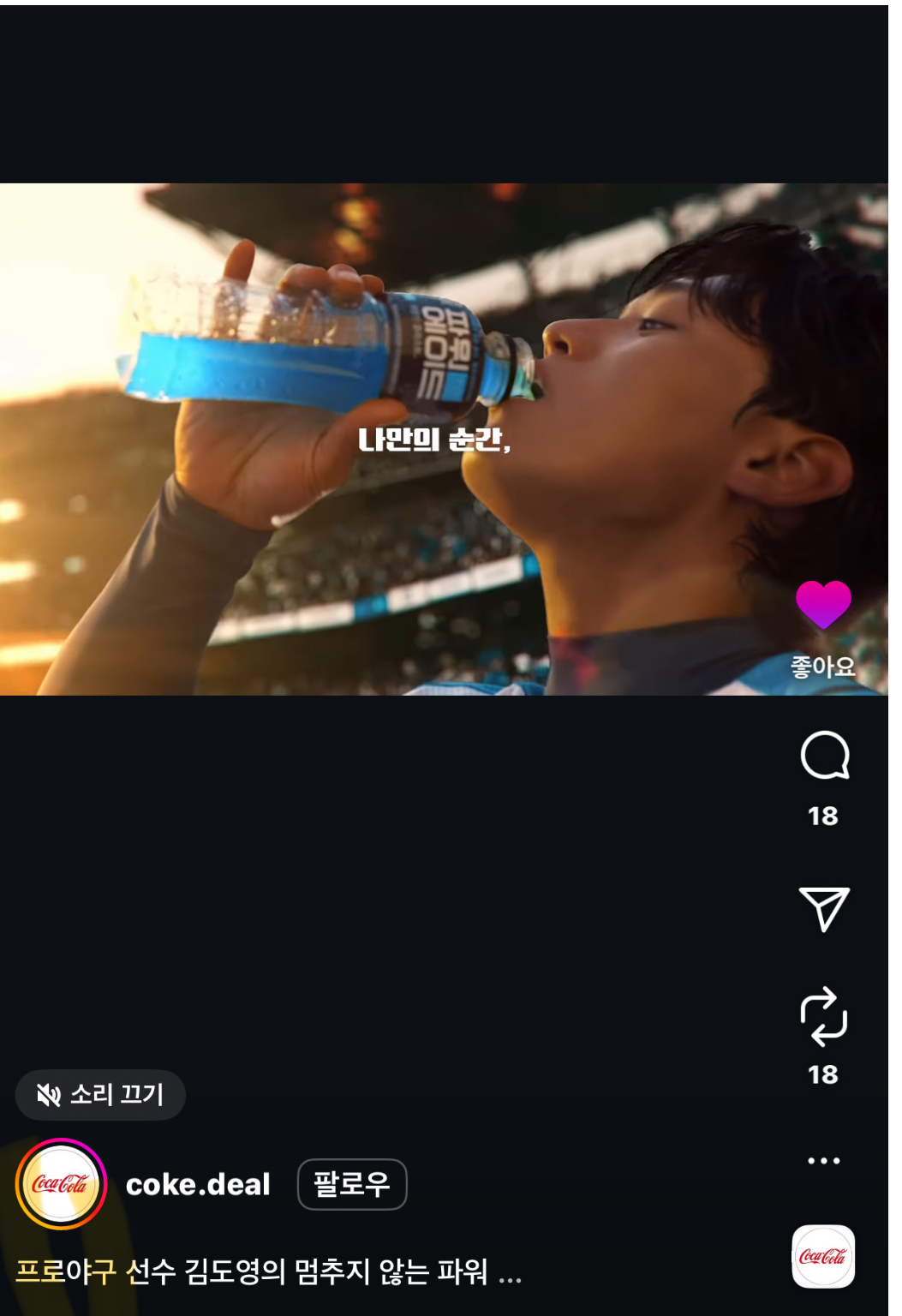Screen dimensions: 902x1316
Task: Share the reel via paper plane icon
Action: pos(824,908)
